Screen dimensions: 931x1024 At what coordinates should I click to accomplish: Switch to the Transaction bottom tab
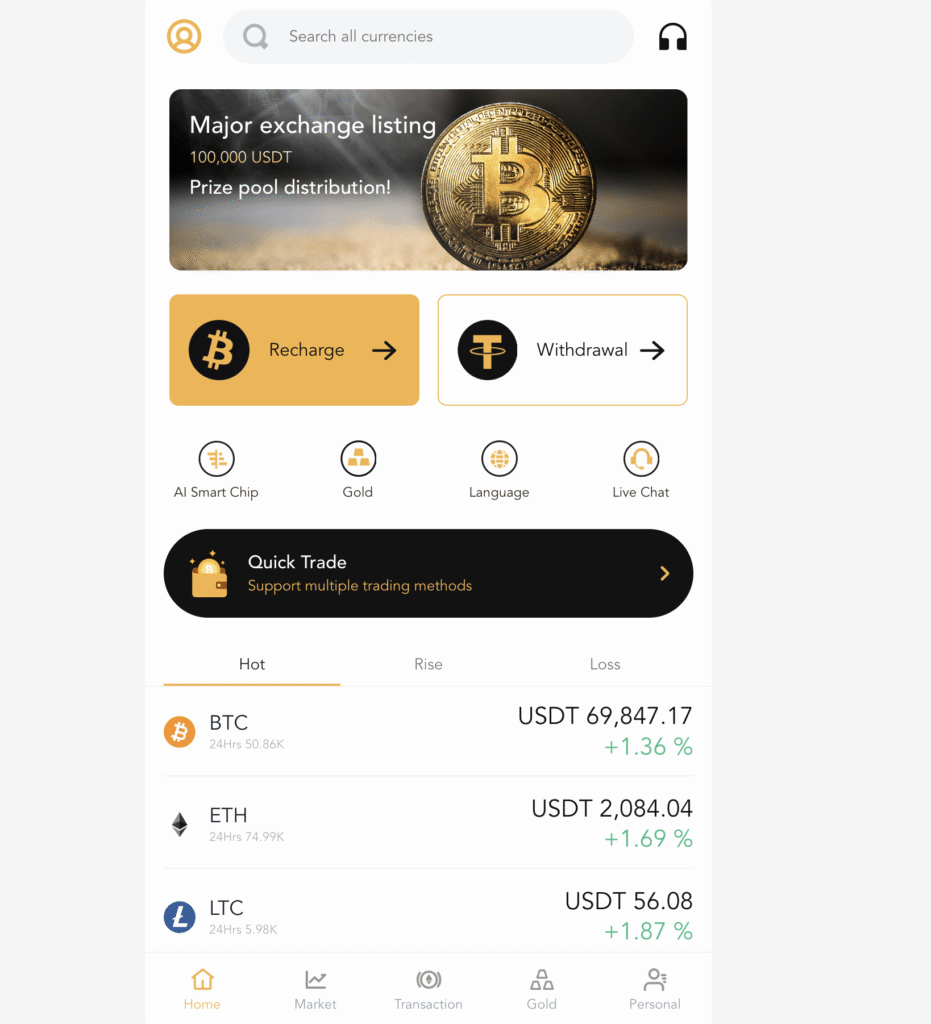(428, 989)
